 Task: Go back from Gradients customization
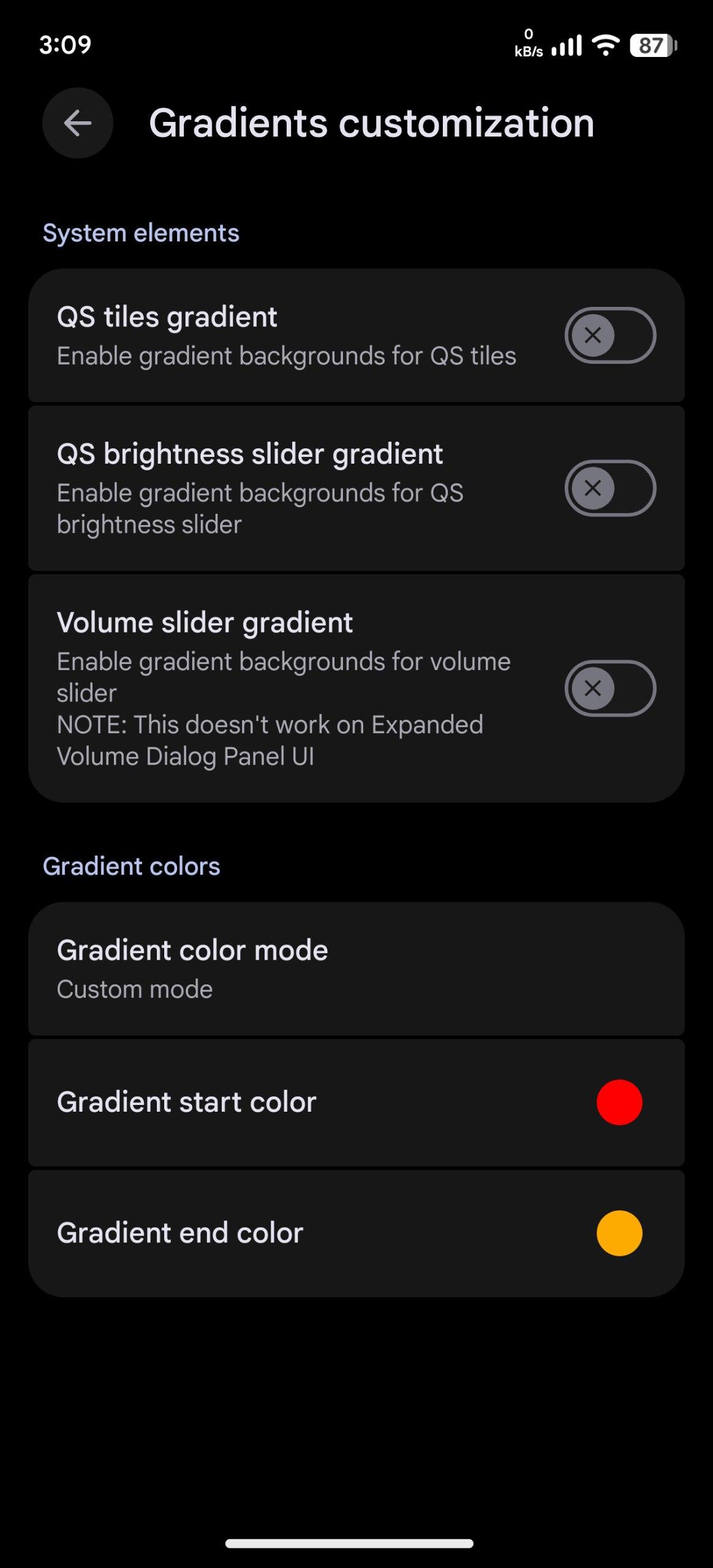tap(78, 123)
